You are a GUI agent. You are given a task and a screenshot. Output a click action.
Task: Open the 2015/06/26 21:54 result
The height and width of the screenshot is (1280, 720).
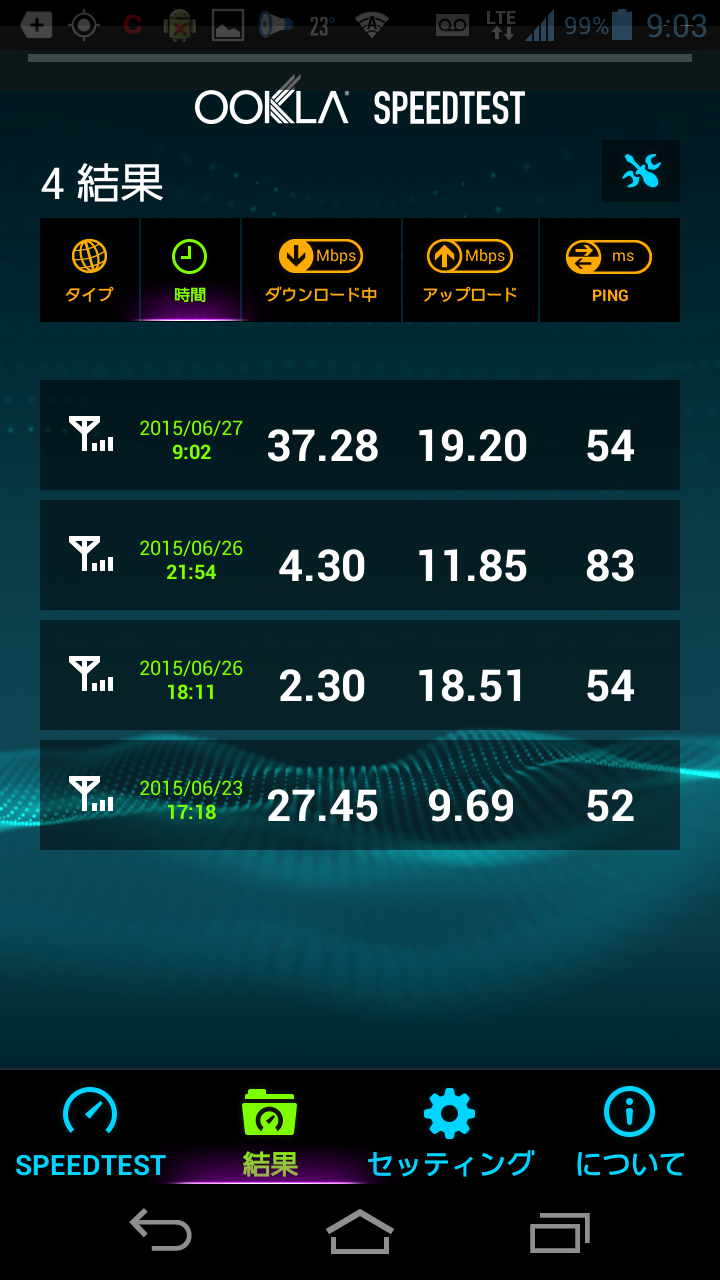pyautogui.click(x=360, y=555)
